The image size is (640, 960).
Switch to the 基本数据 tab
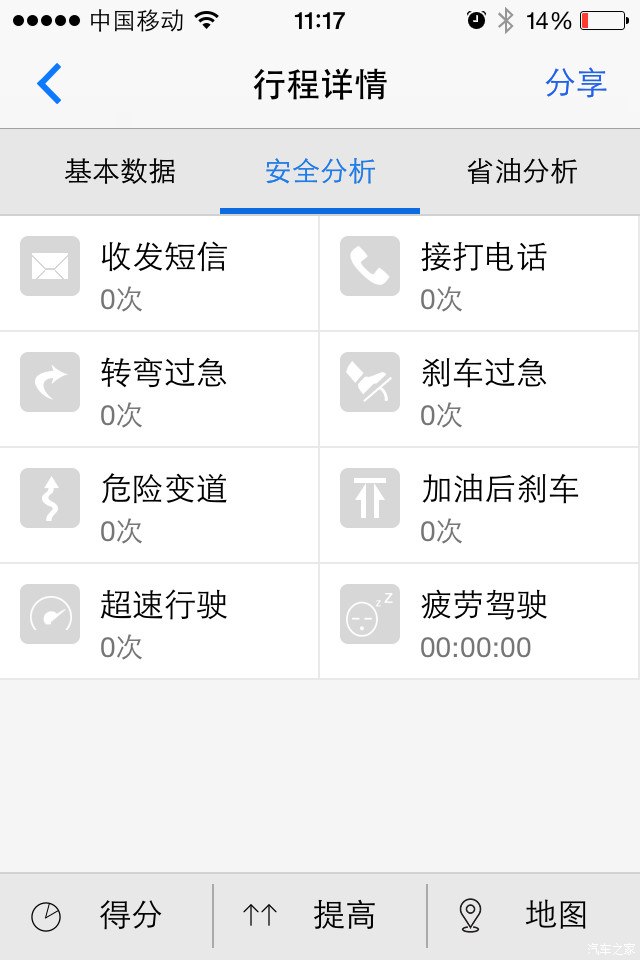pos(120,172)
